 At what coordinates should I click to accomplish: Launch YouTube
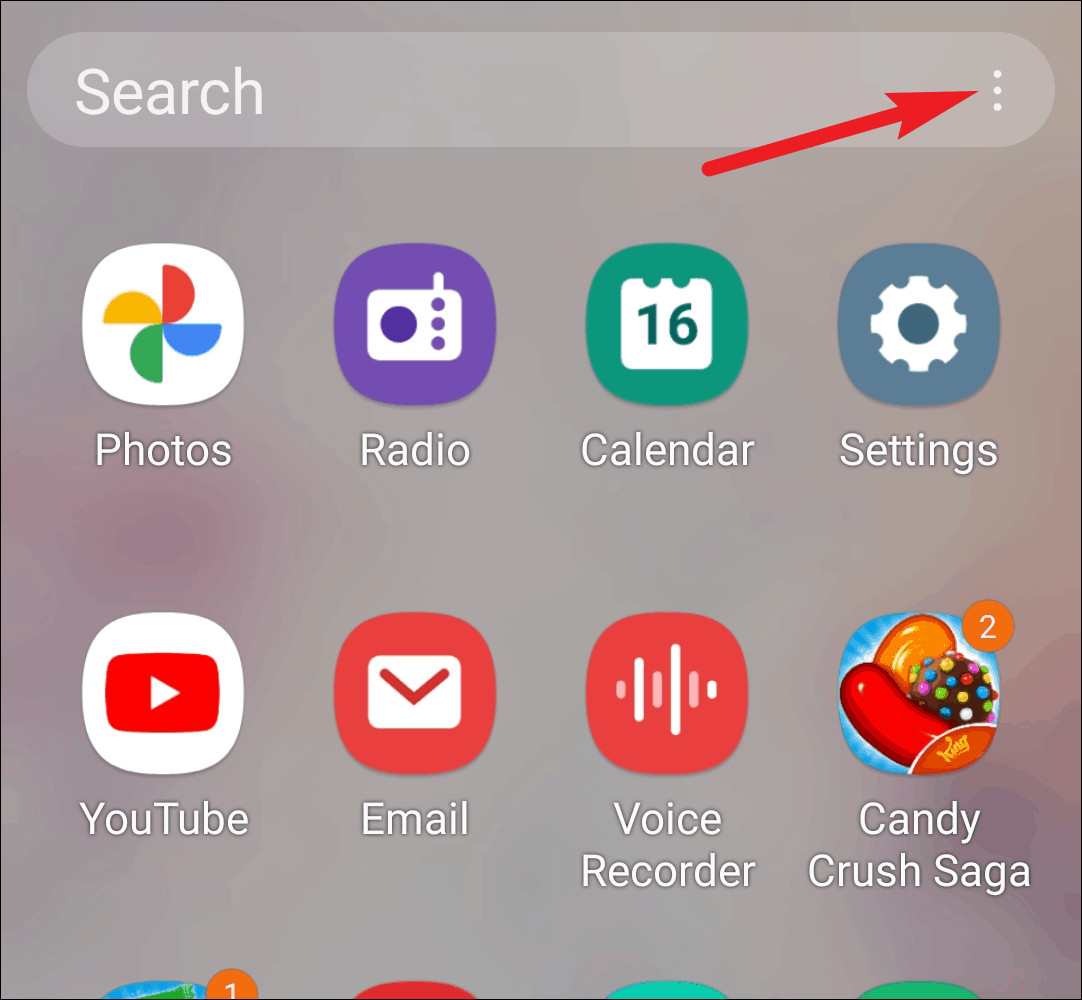coord(163,693)
